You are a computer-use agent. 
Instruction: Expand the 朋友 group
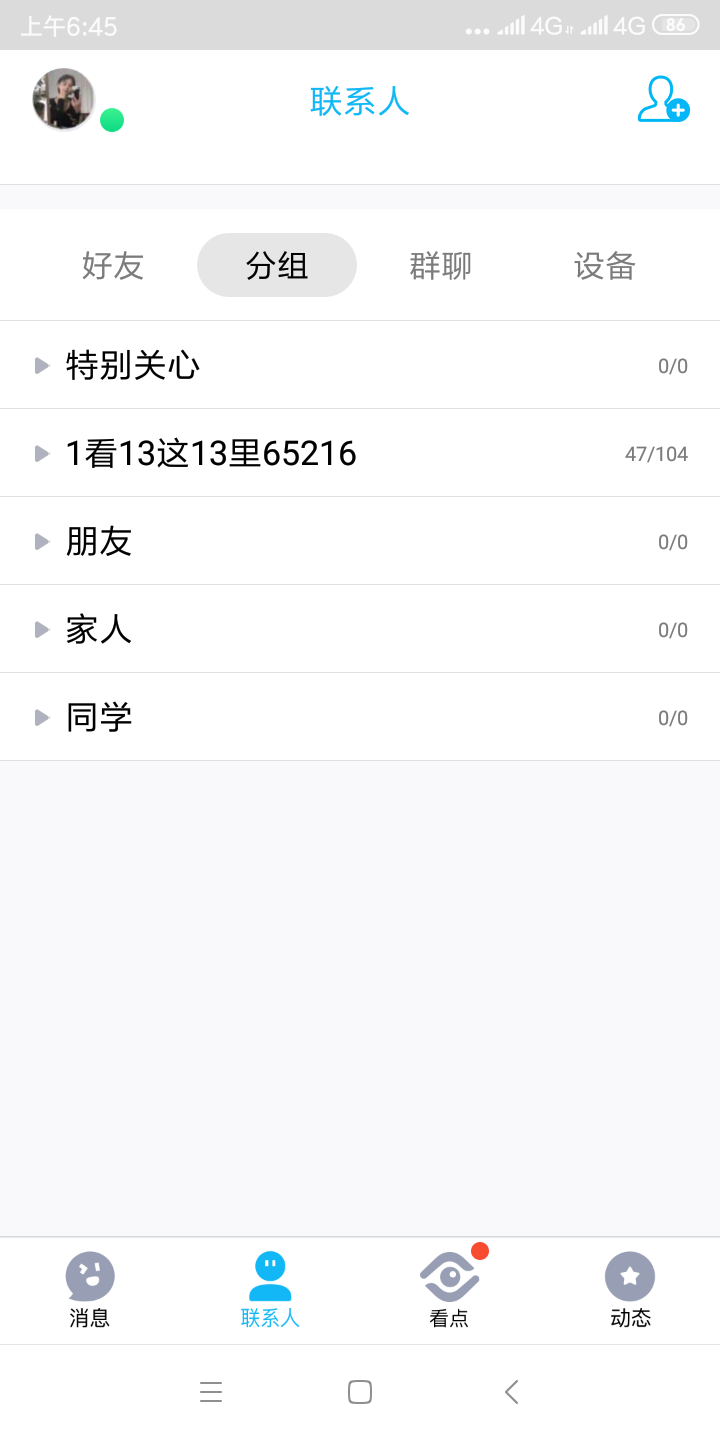pyautogui.click(x=360, y=541)
